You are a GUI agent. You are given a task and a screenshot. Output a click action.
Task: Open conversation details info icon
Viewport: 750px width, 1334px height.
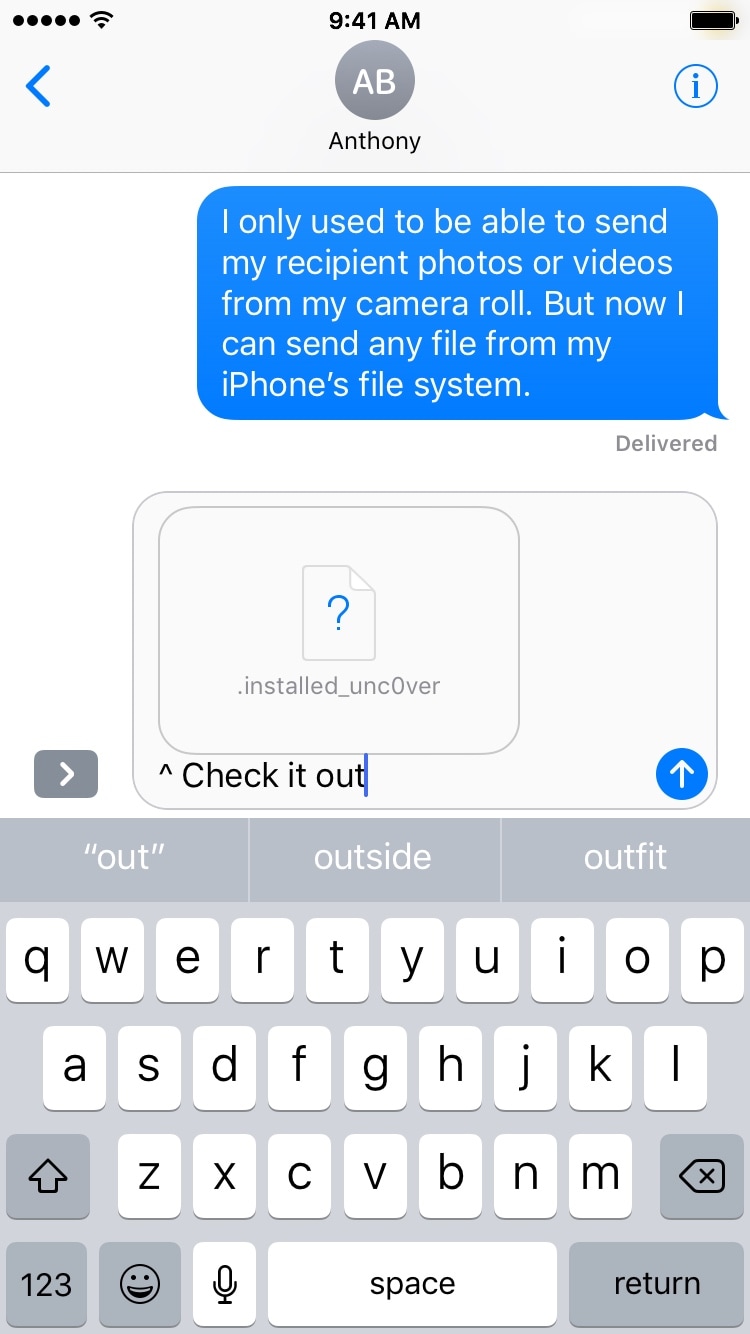coord(696,87)
